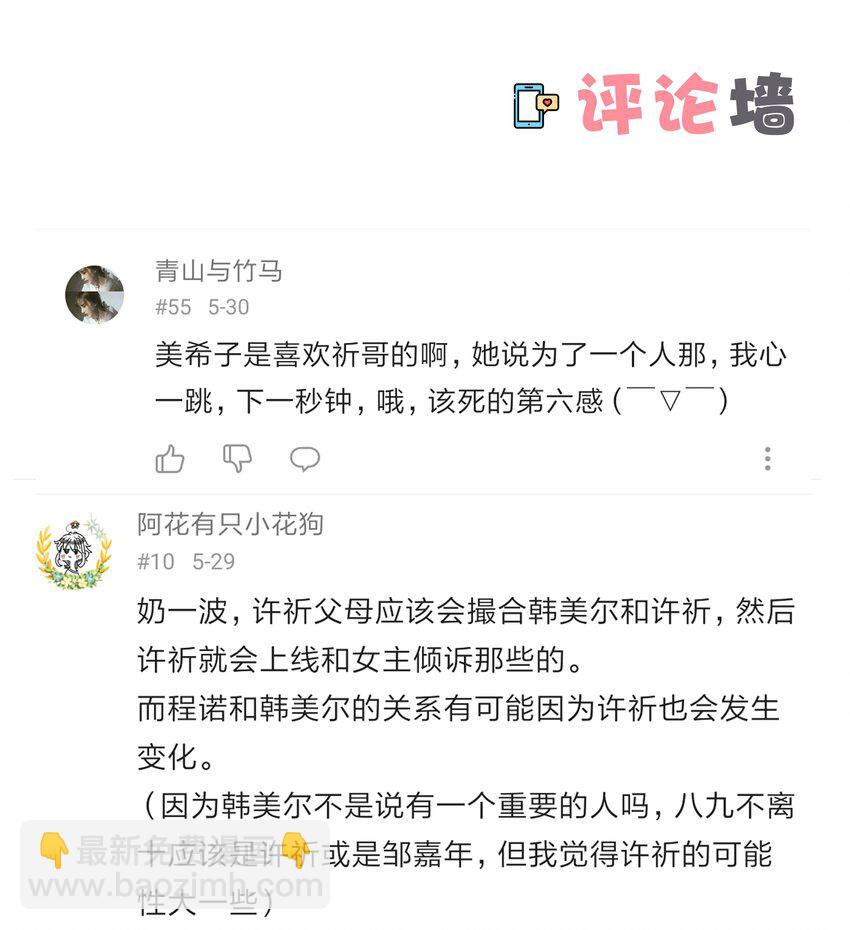Open the three-dot options menu for the comment
Viewport: 850px width, 930px height.
(767, 459)
